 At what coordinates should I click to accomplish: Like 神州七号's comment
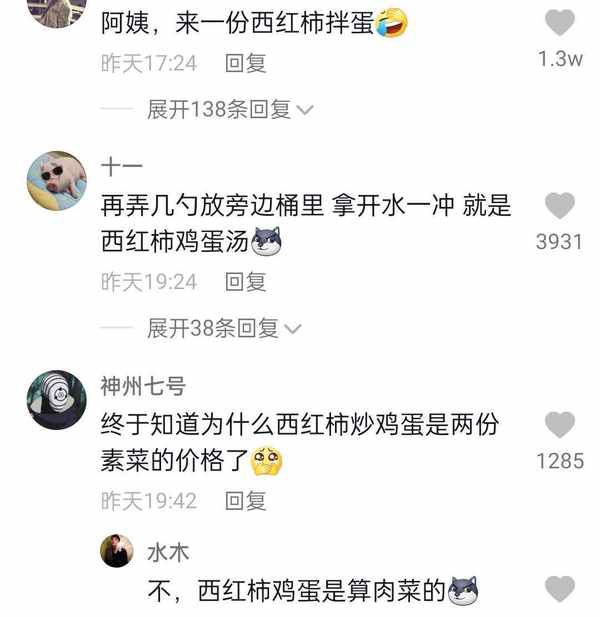(x=561, y=425)
